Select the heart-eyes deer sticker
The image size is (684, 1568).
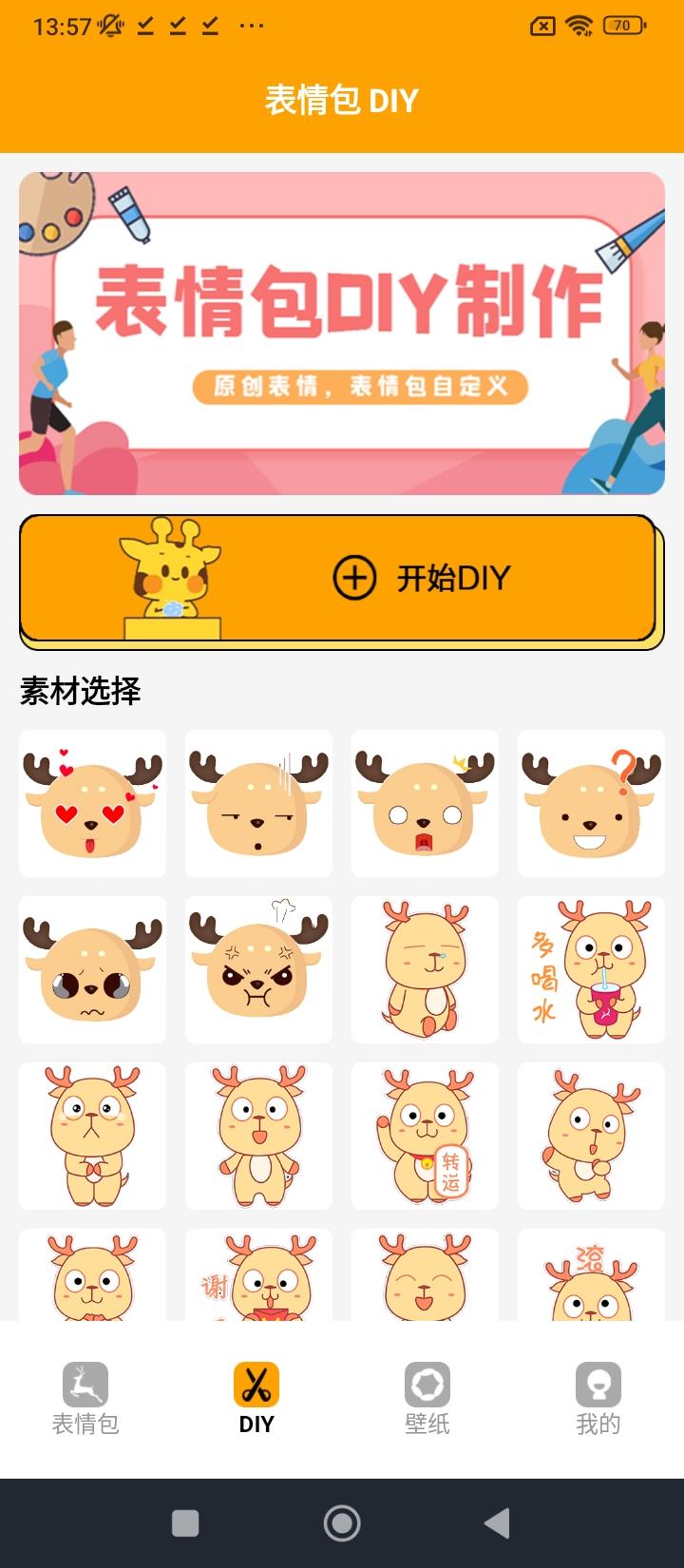tap(91, 803)
